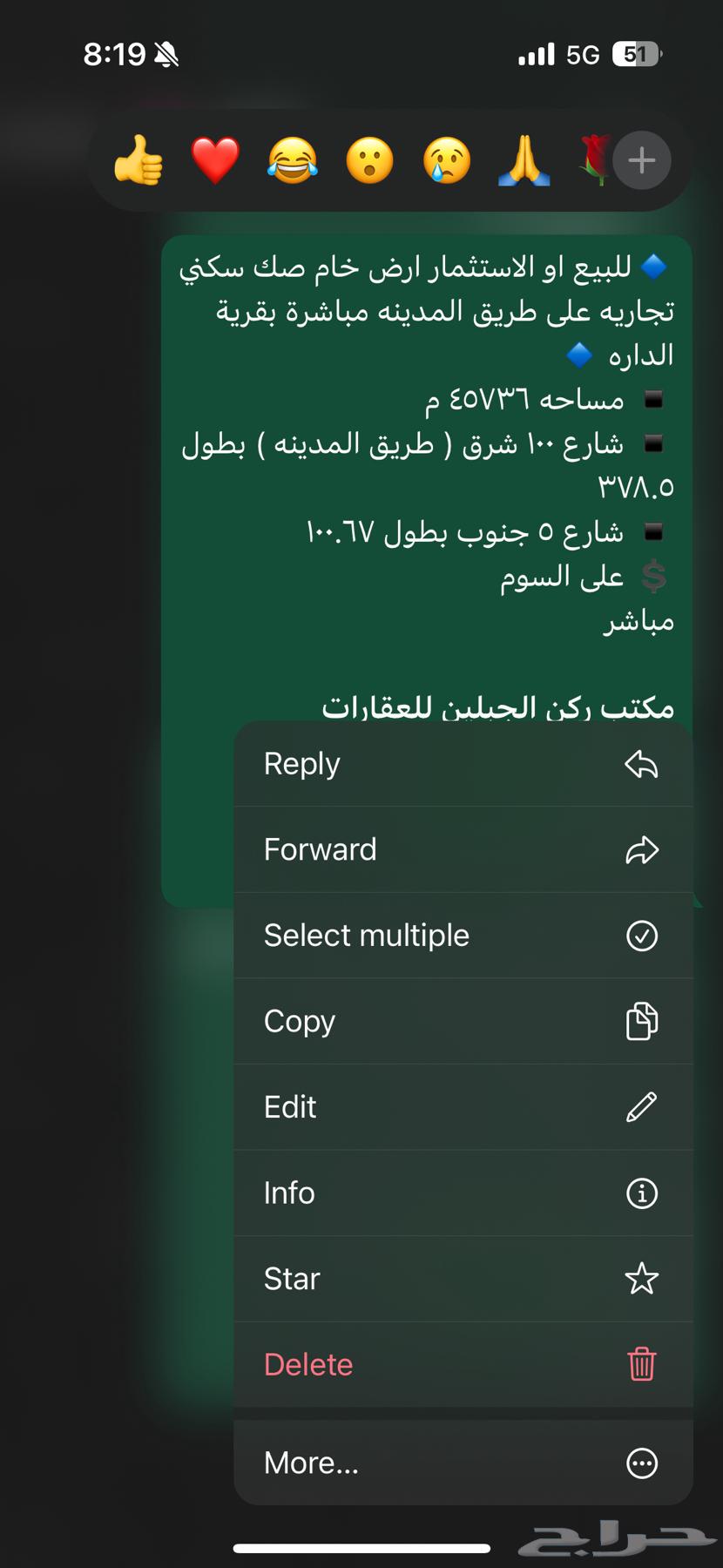React with surprised face emoji
The width and height of the screenshot is (723, 1568).
tap(369, 160)
